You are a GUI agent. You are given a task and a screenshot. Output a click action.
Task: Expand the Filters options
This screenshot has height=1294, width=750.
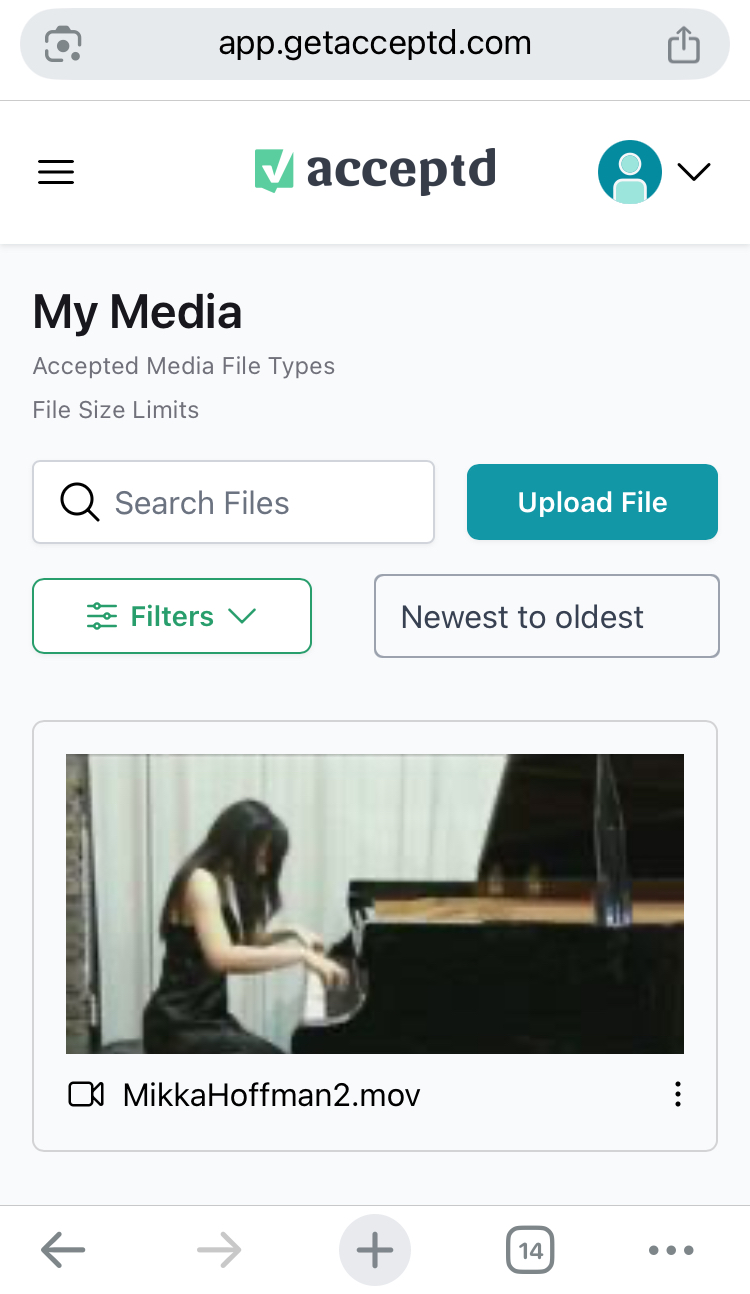coord(172,616)
